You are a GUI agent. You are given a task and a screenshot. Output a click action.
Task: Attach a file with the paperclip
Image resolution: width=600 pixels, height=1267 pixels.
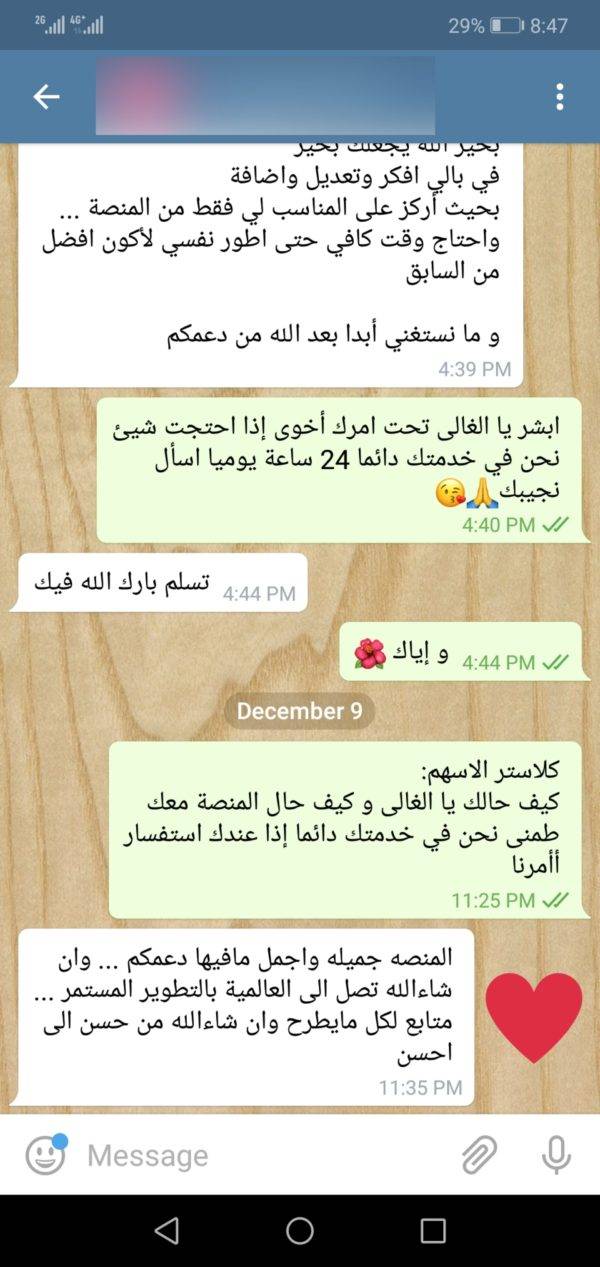point(480,1155)
